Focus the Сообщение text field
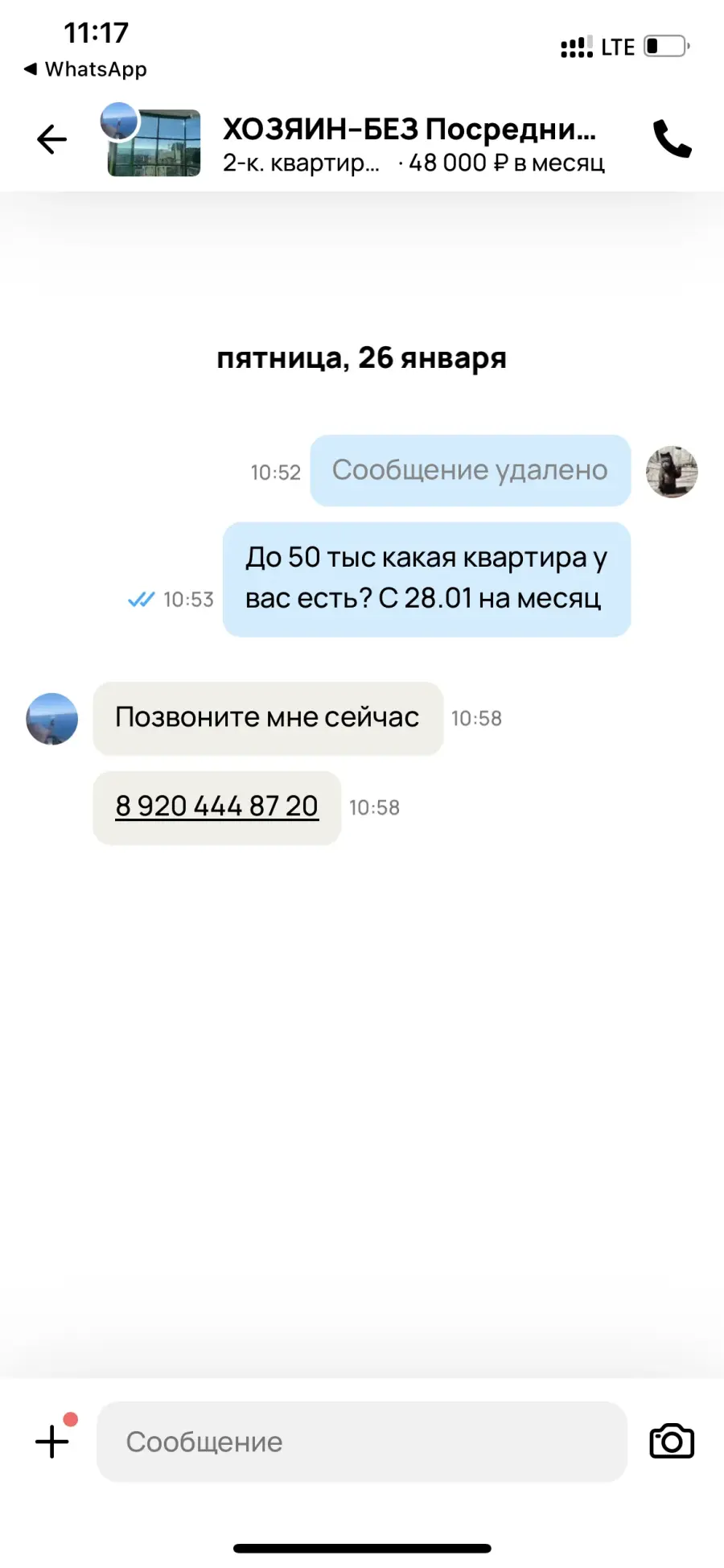This screenshot has width=724, height=1568. [361, 1442]
